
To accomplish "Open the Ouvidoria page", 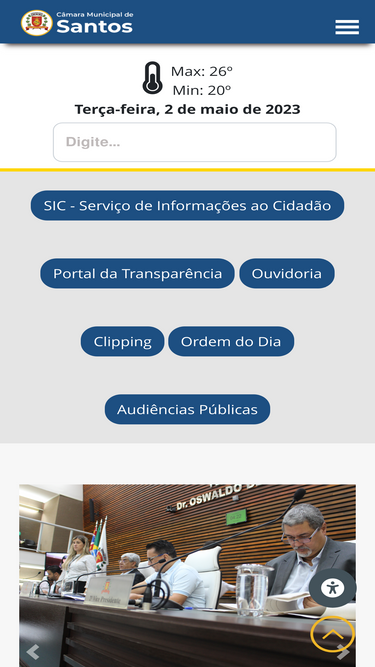I will tap(287, 274).
